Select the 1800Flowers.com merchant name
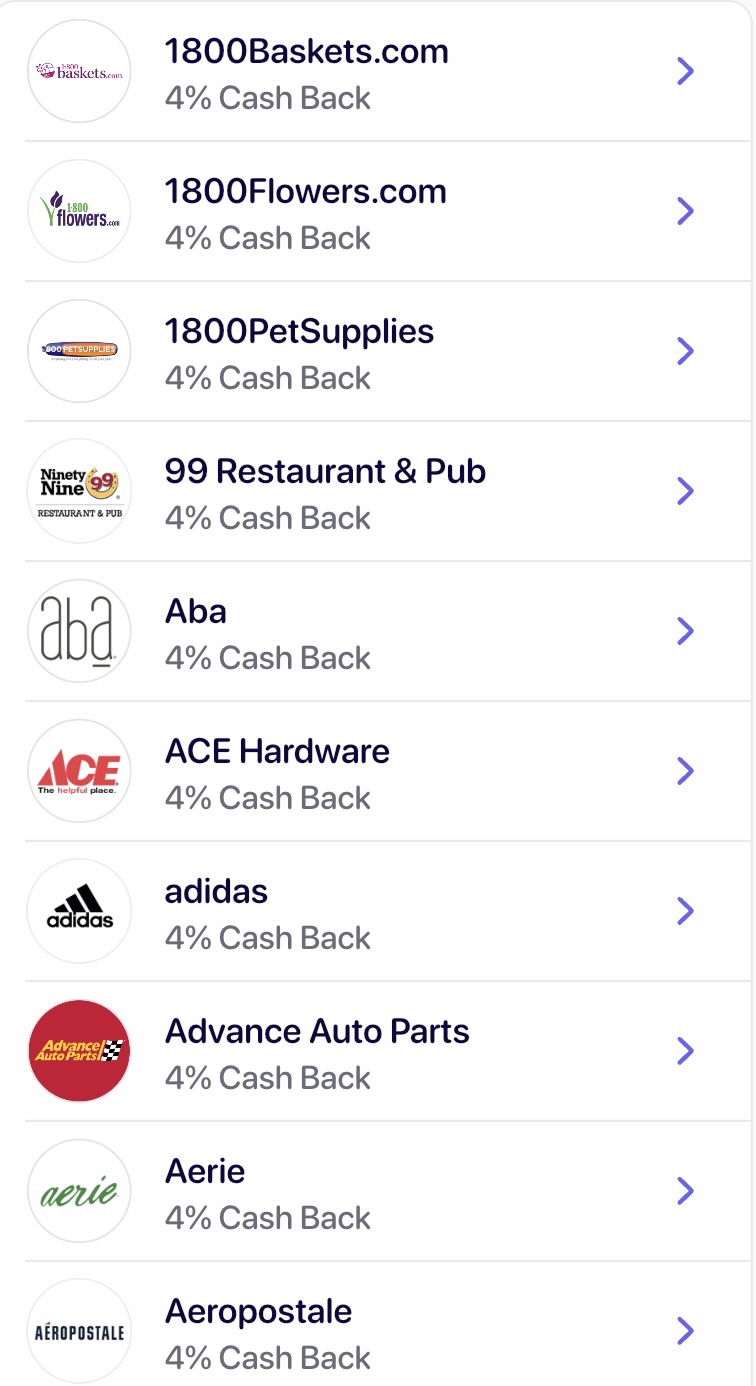Image resolution: width=756 pixels, height=1386 pixels. click(305, 192)
